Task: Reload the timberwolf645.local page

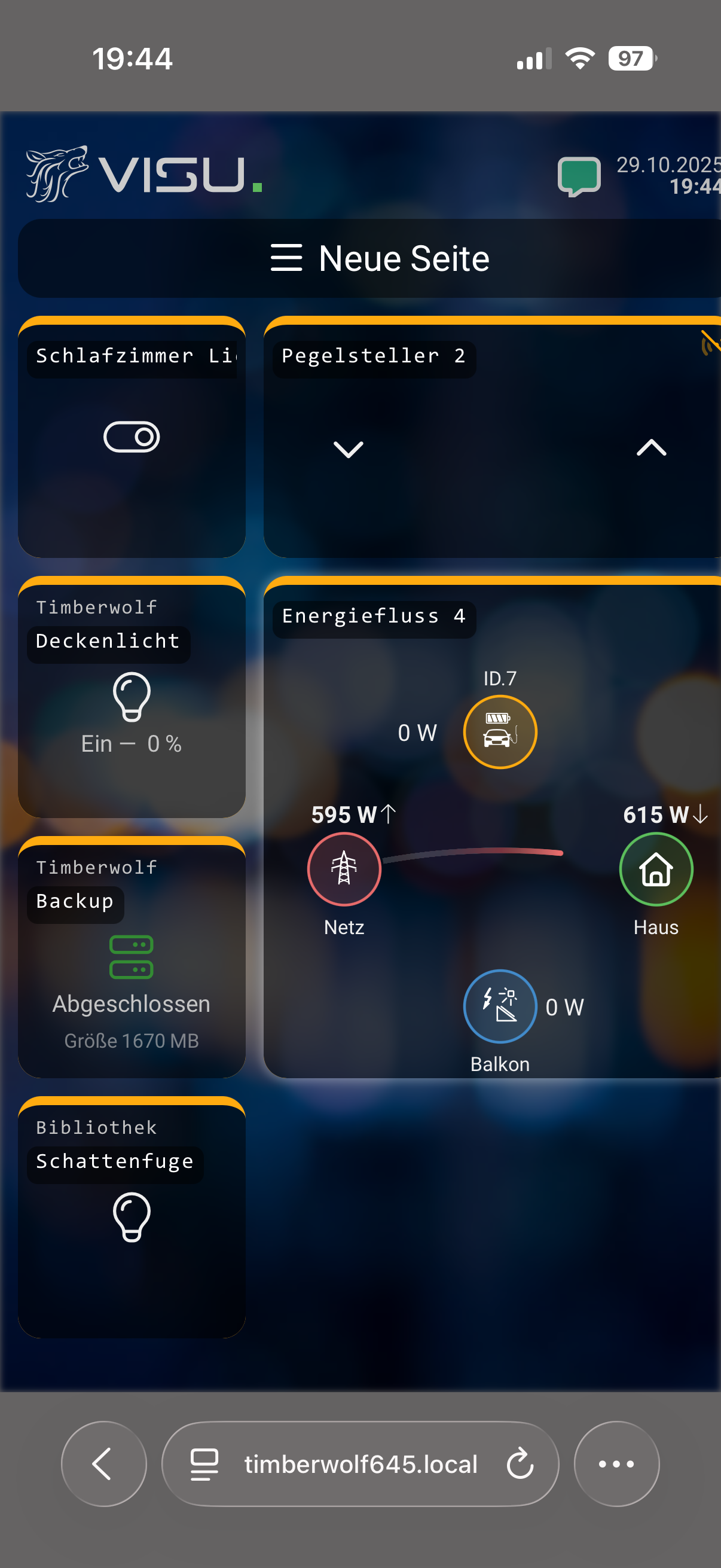Action: click(520, 1463)
